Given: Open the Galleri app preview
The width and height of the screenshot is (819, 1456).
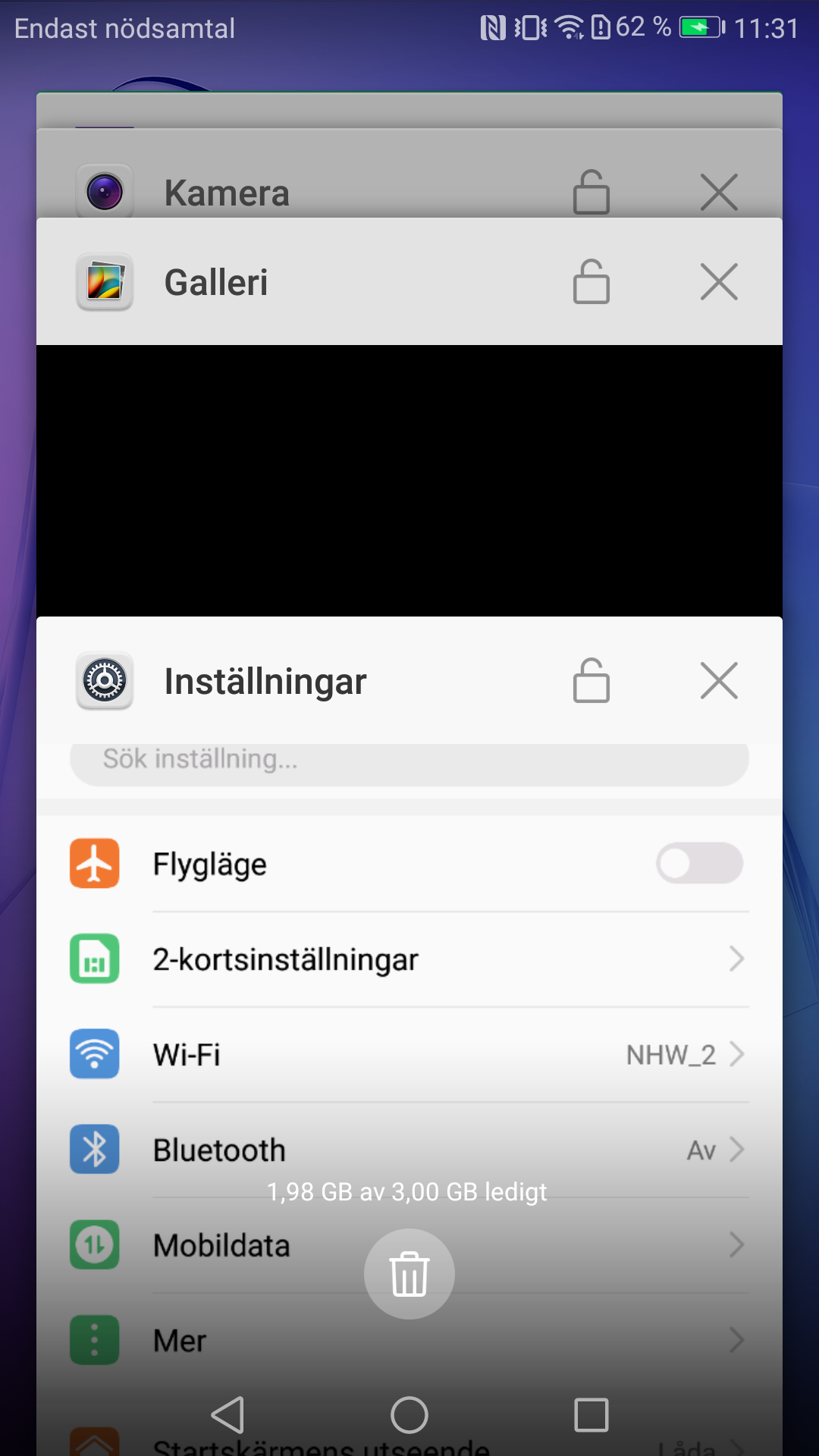Looking at the screenshot, I should pyautogui.click(x=409, y=480).
